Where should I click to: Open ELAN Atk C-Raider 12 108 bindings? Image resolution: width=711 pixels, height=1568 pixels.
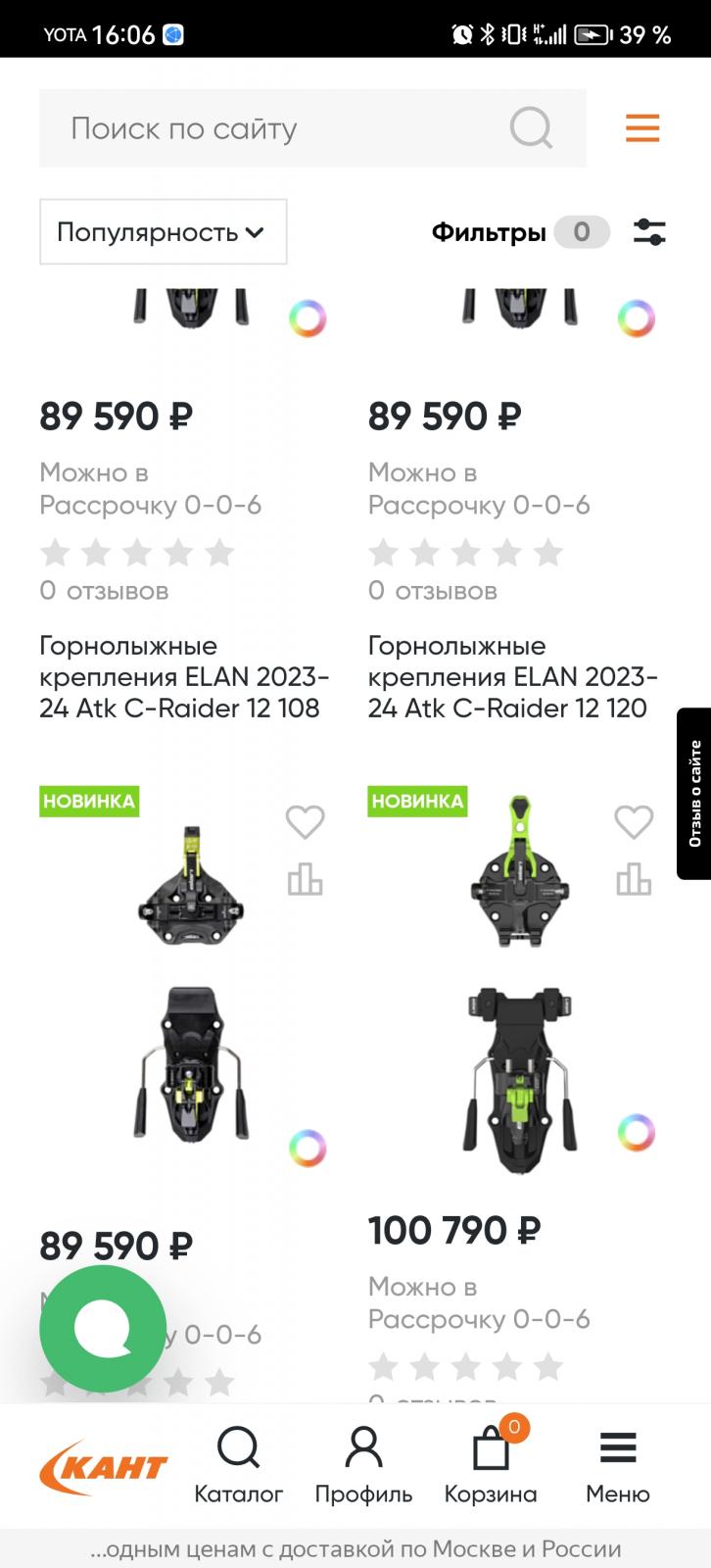click(x=184, y=677)
